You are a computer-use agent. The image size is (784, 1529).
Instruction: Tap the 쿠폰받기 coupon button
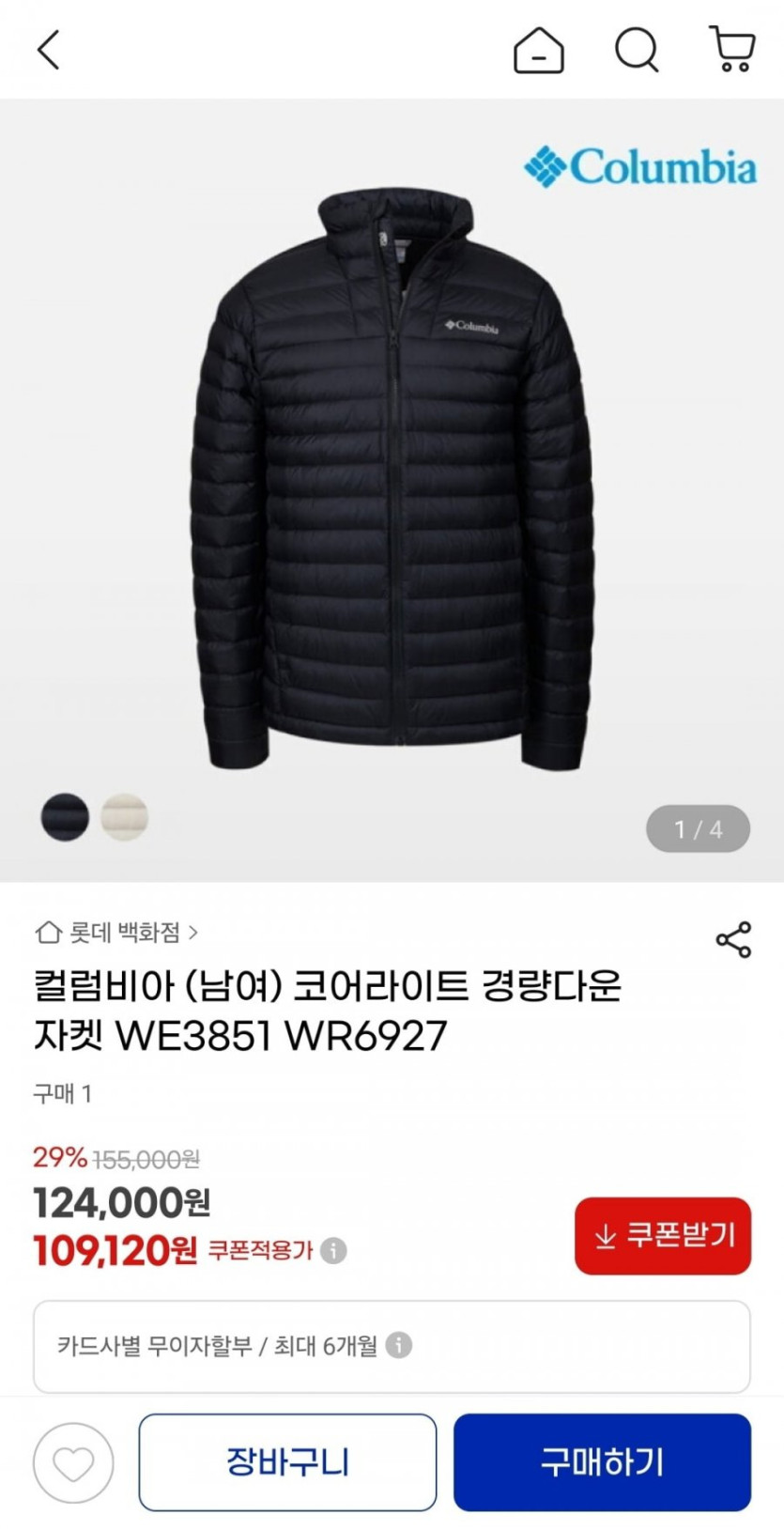pos(663,1236)
